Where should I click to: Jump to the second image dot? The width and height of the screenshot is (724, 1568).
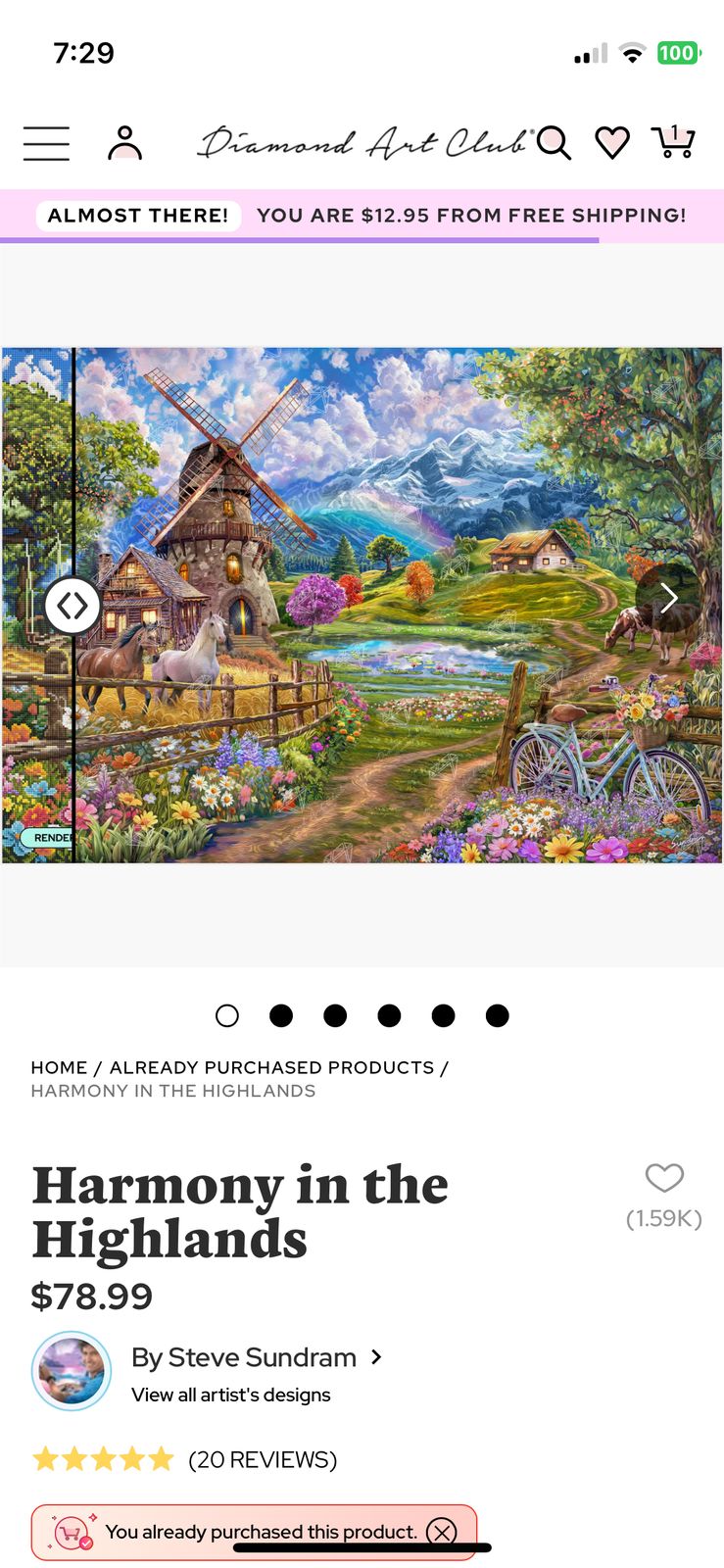[281, 1015]
